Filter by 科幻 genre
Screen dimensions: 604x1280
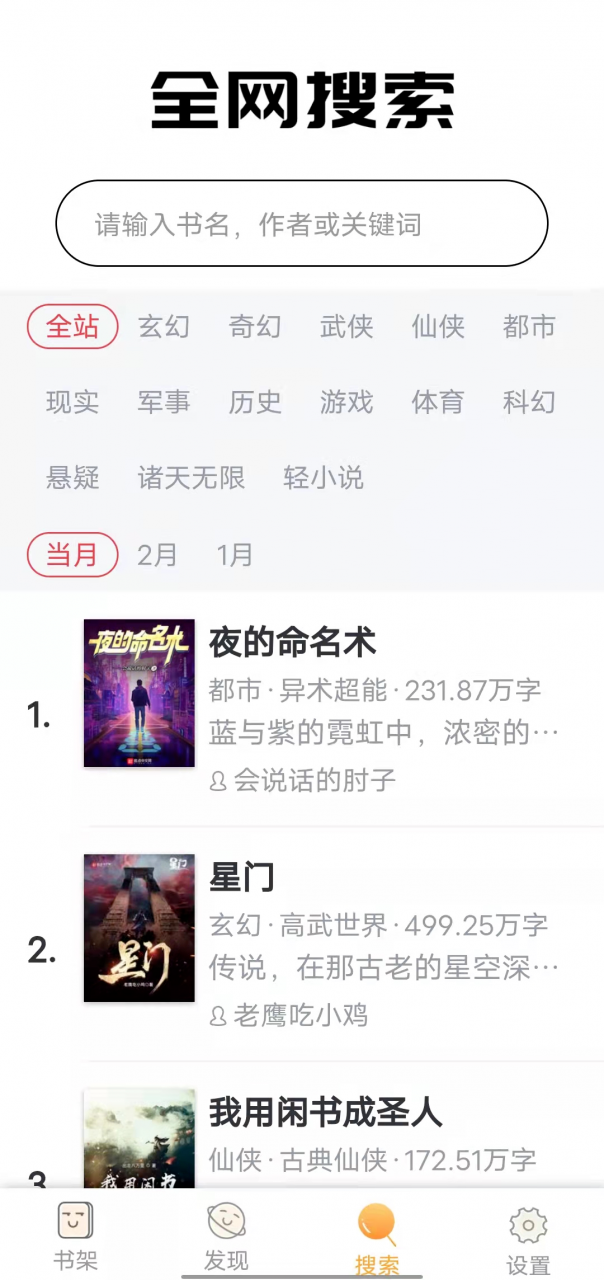(x=529, y=403)
